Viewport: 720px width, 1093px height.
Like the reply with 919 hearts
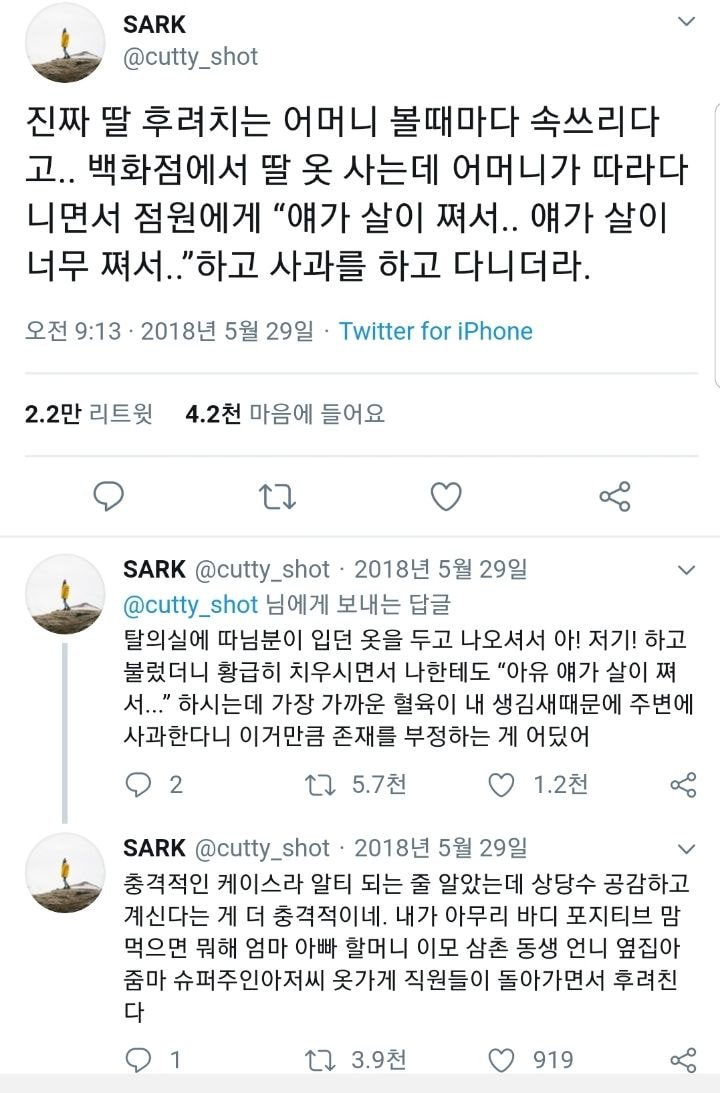tap(501, 1060)
